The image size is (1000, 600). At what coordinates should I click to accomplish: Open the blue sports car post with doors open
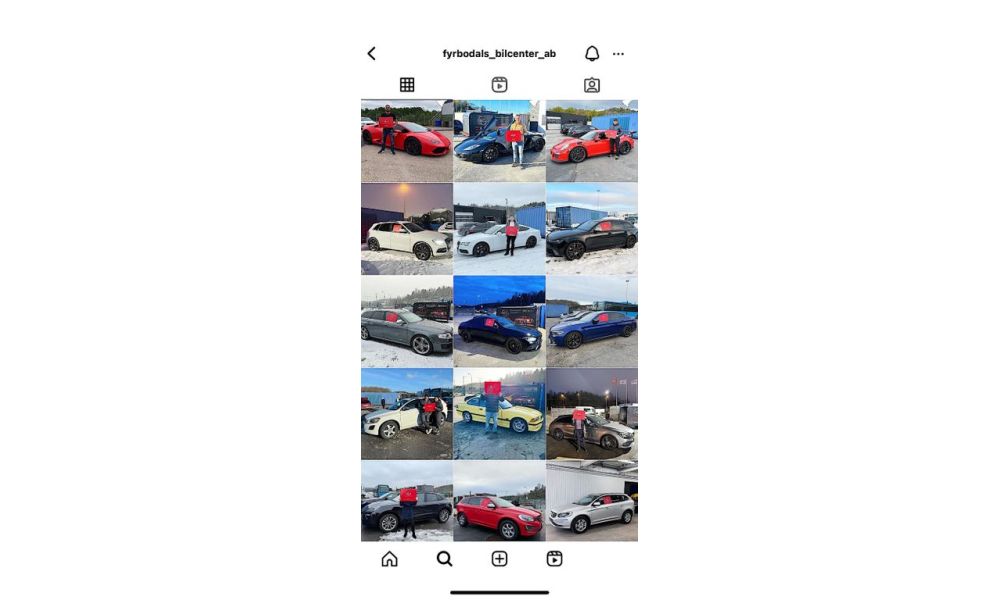point(499,141)
